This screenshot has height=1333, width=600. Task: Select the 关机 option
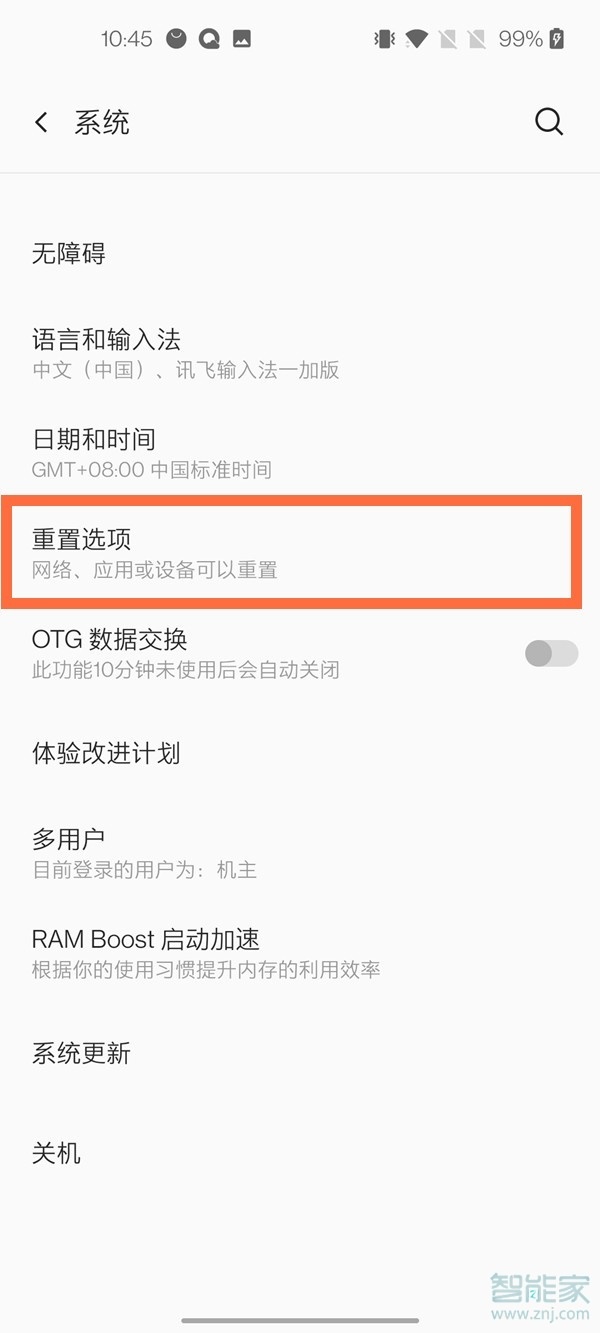[300, 1154]
